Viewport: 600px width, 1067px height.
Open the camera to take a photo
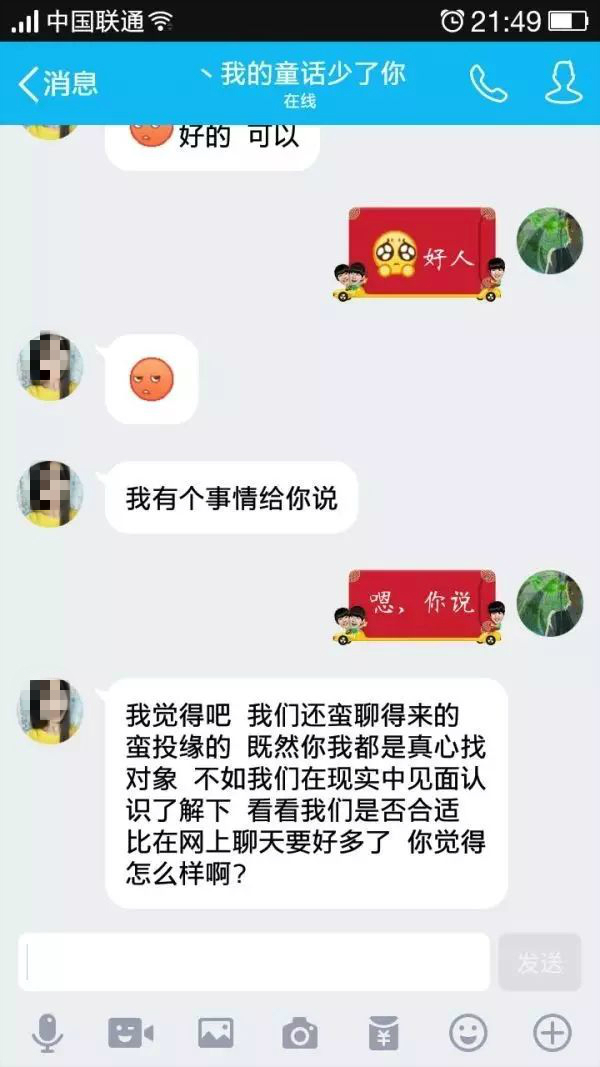coord(299,1032)
